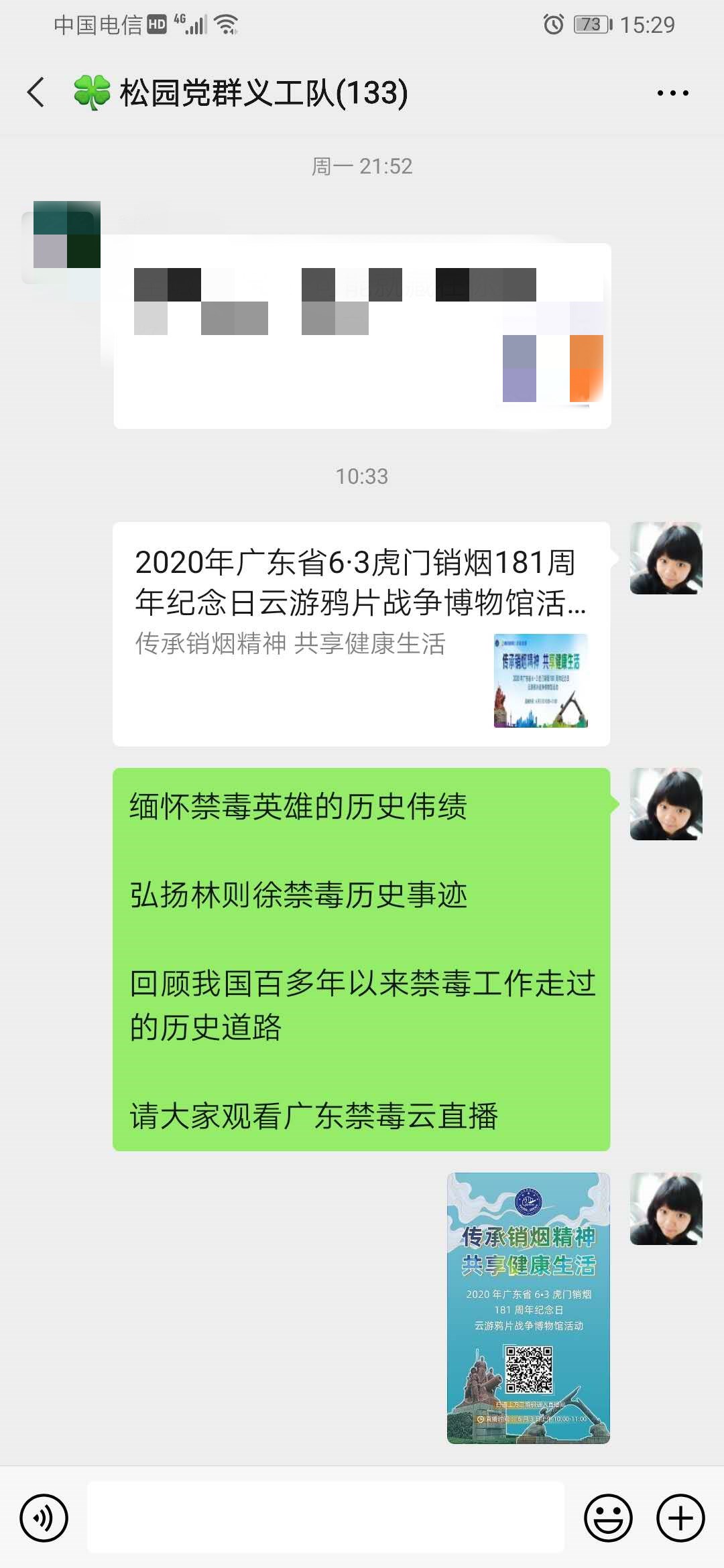Open the chat info overflow menu

point(672,93)
